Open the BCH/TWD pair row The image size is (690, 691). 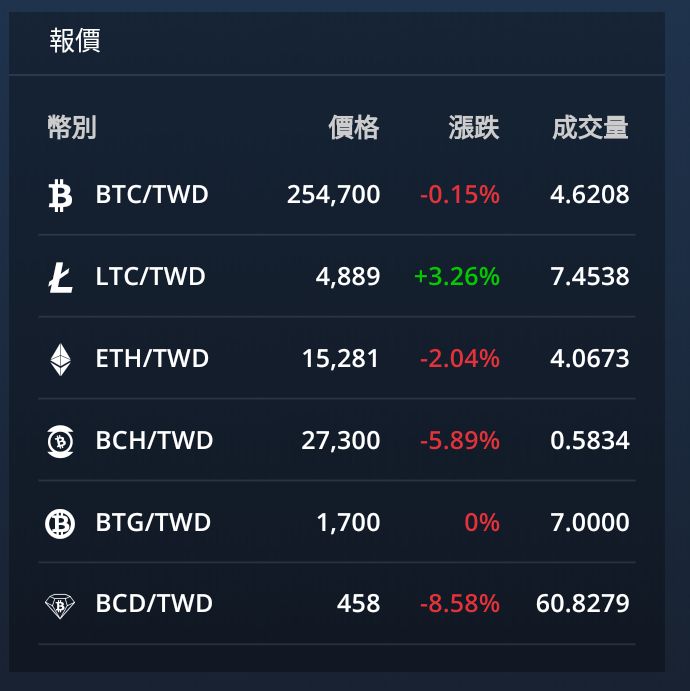coord(154,440)
